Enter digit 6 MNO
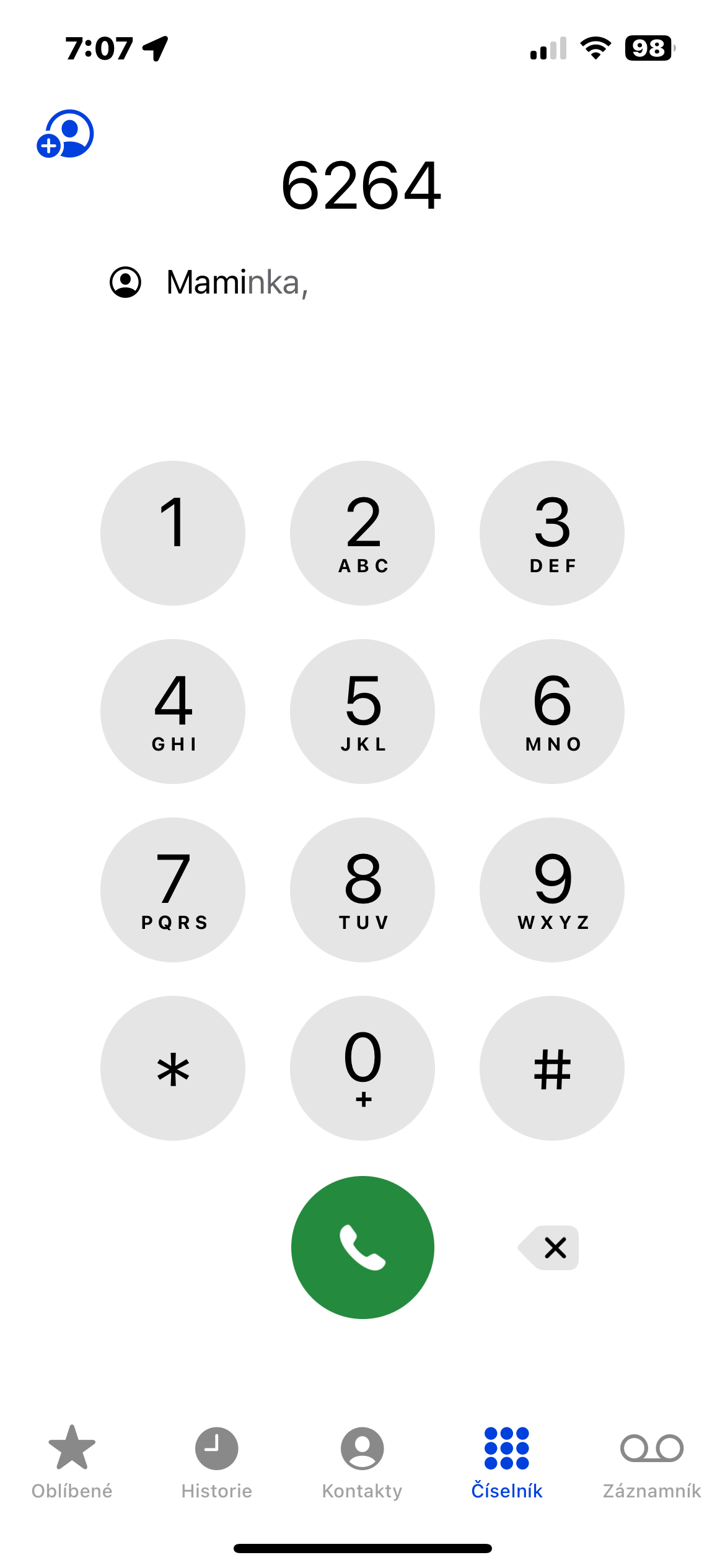 click(551, 711)
